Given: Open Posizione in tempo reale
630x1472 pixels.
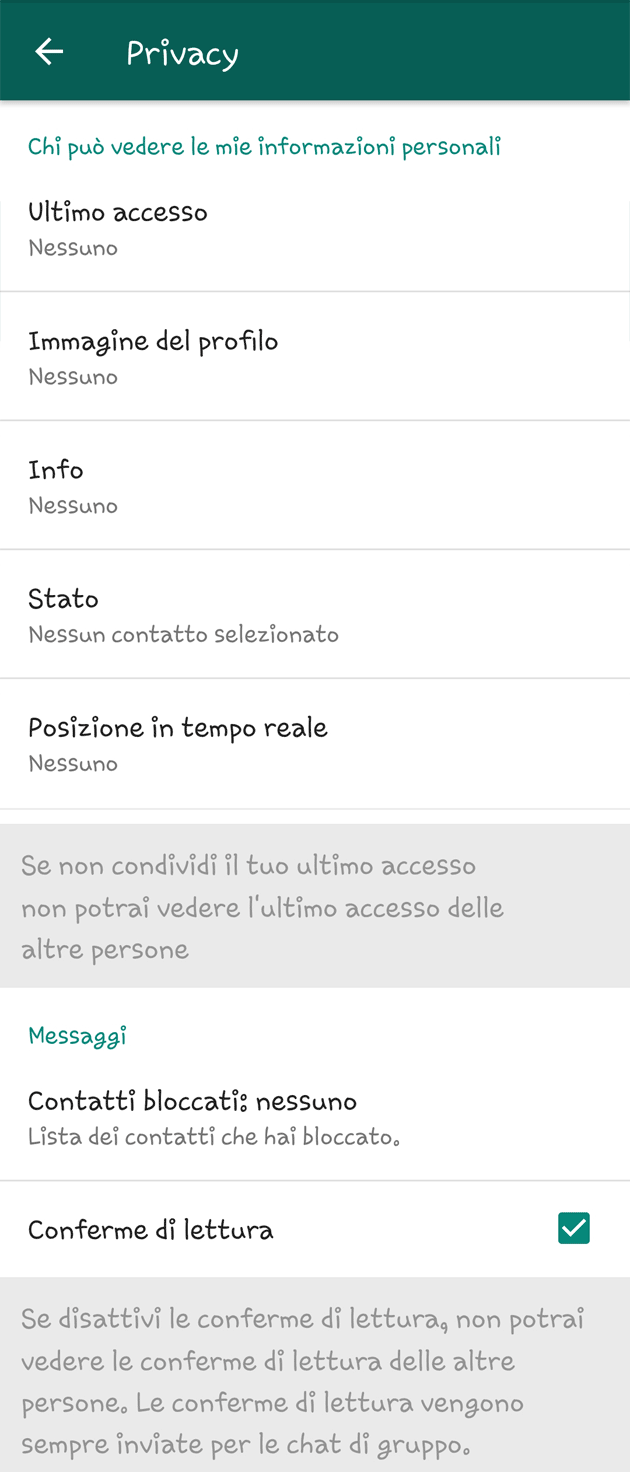Looking at the screenshot, I should click(x=315, y=744).
